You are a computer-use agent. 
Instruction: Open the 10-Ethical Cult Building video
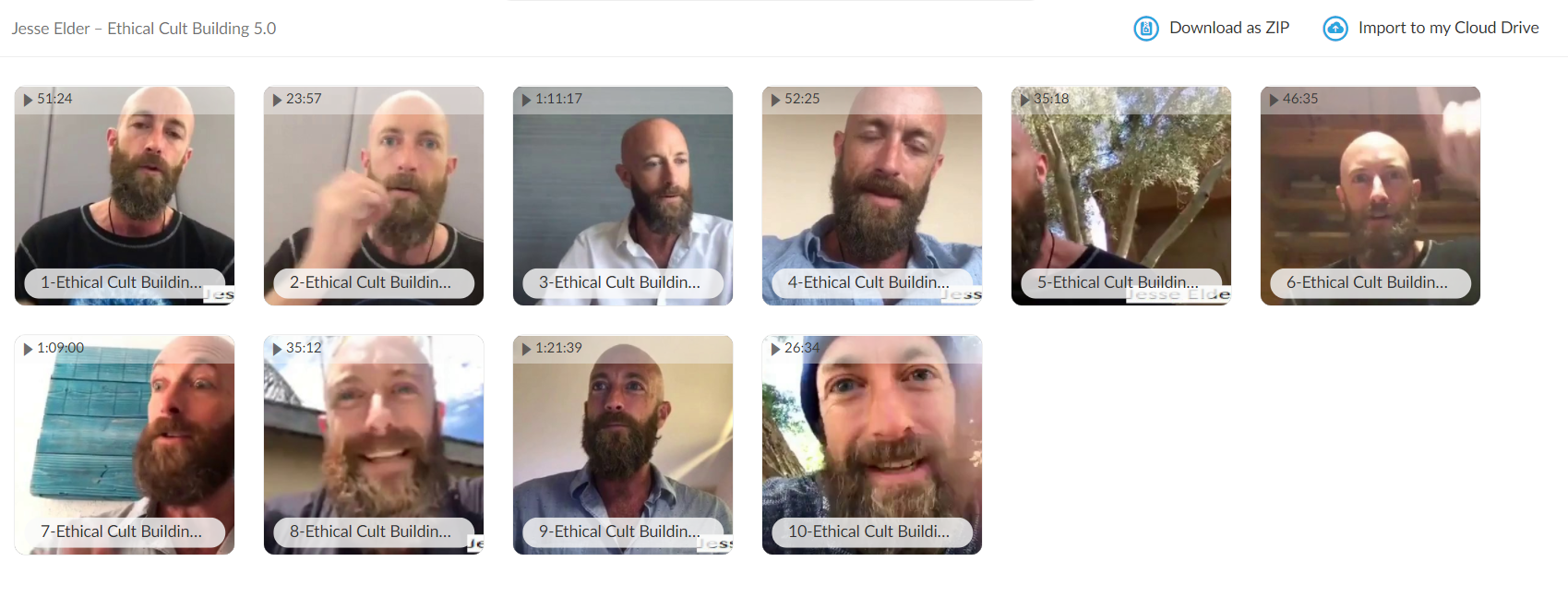click(872, 445)
